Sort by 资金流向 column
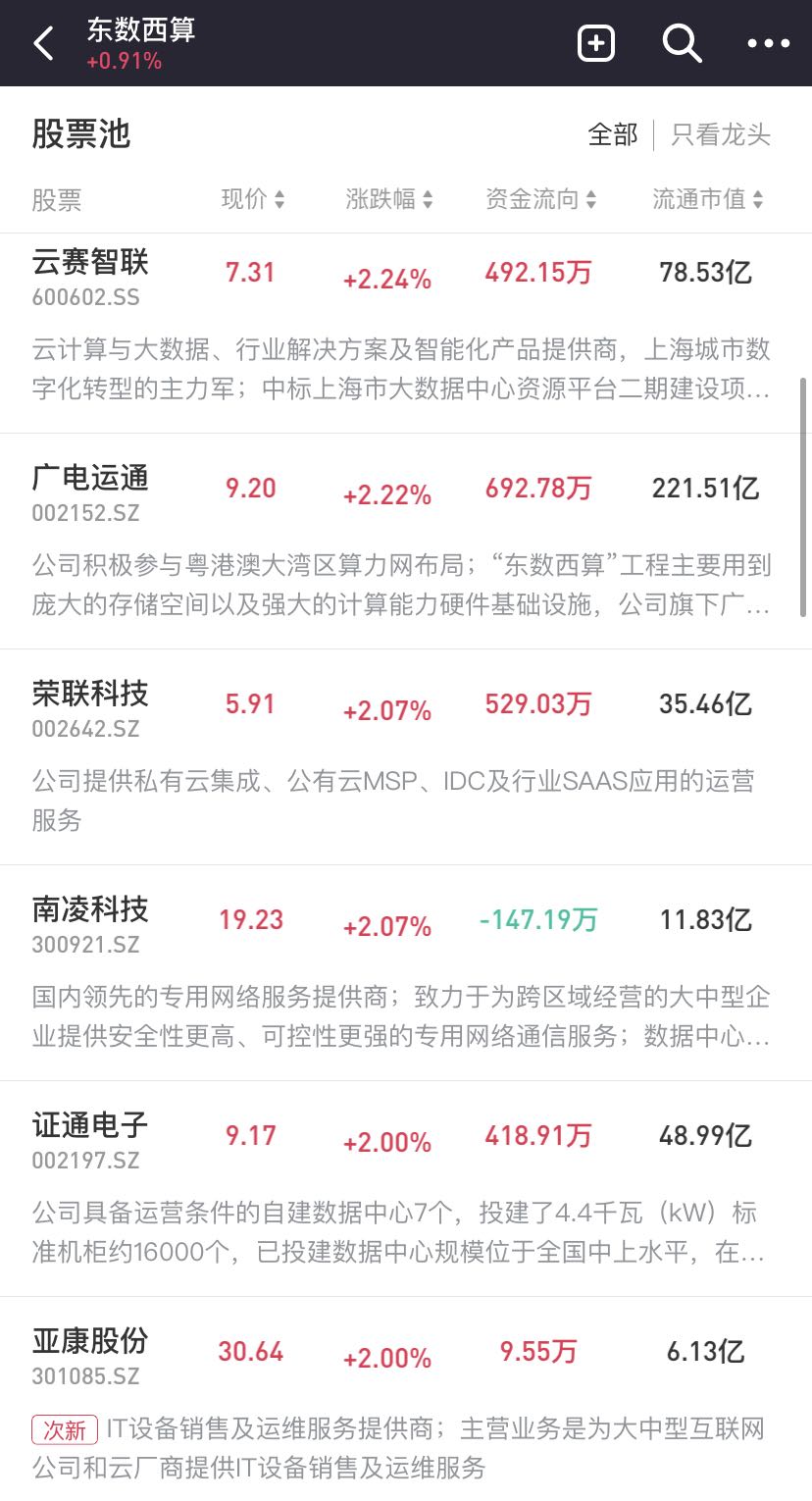 coord(541,199)
